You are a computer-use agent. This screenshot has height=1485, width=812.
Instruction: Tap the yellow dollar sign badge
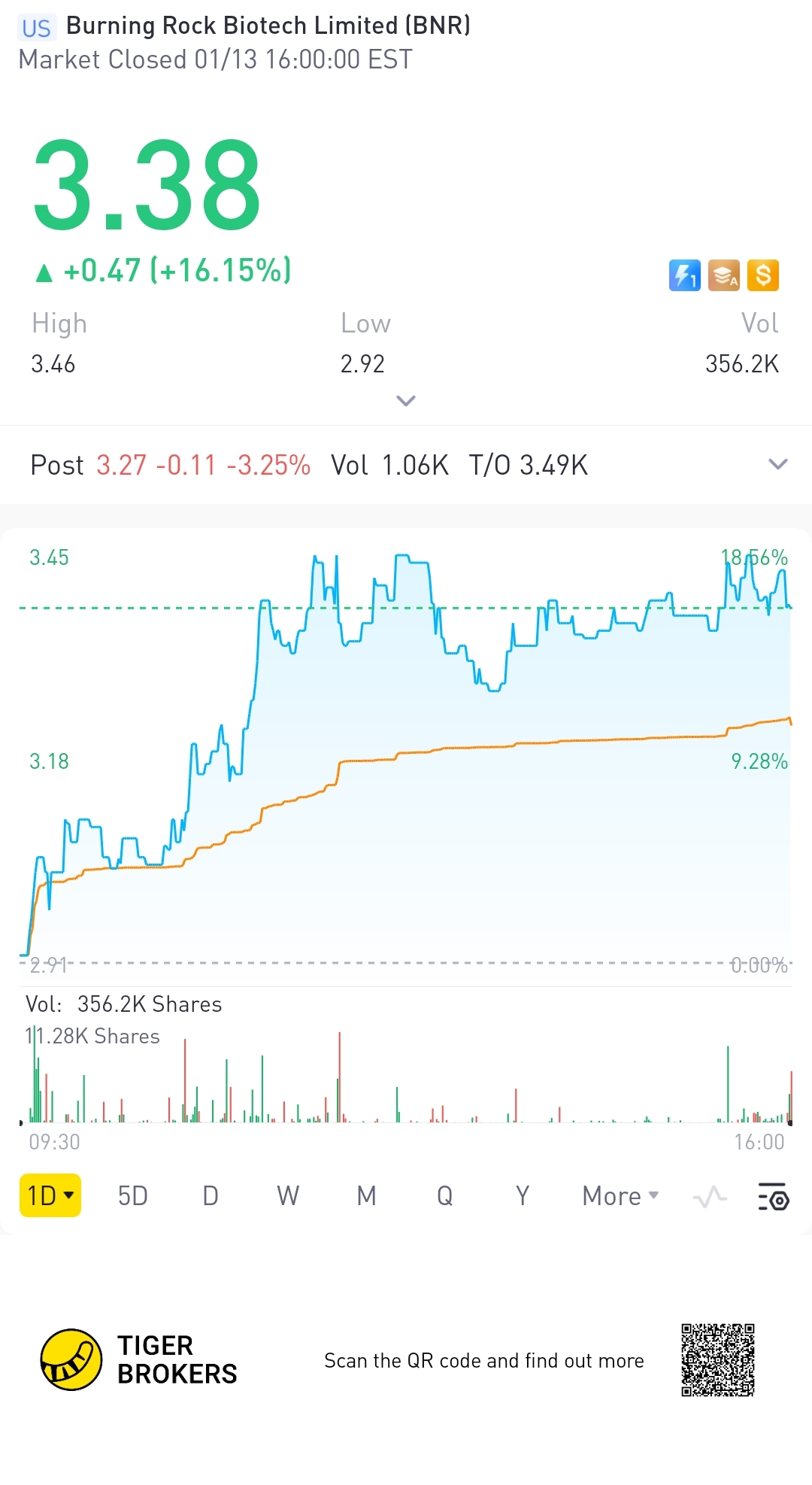click(763, 275)
